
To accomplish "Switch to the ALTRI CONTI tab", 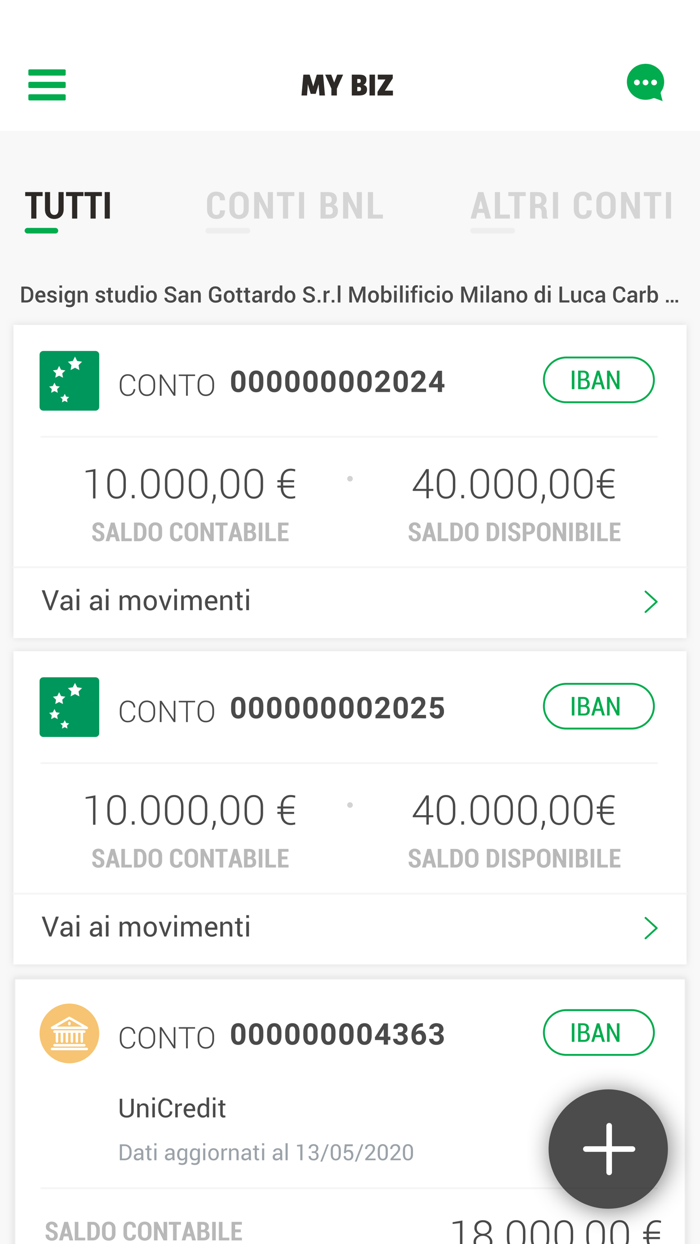I will 572,206.
